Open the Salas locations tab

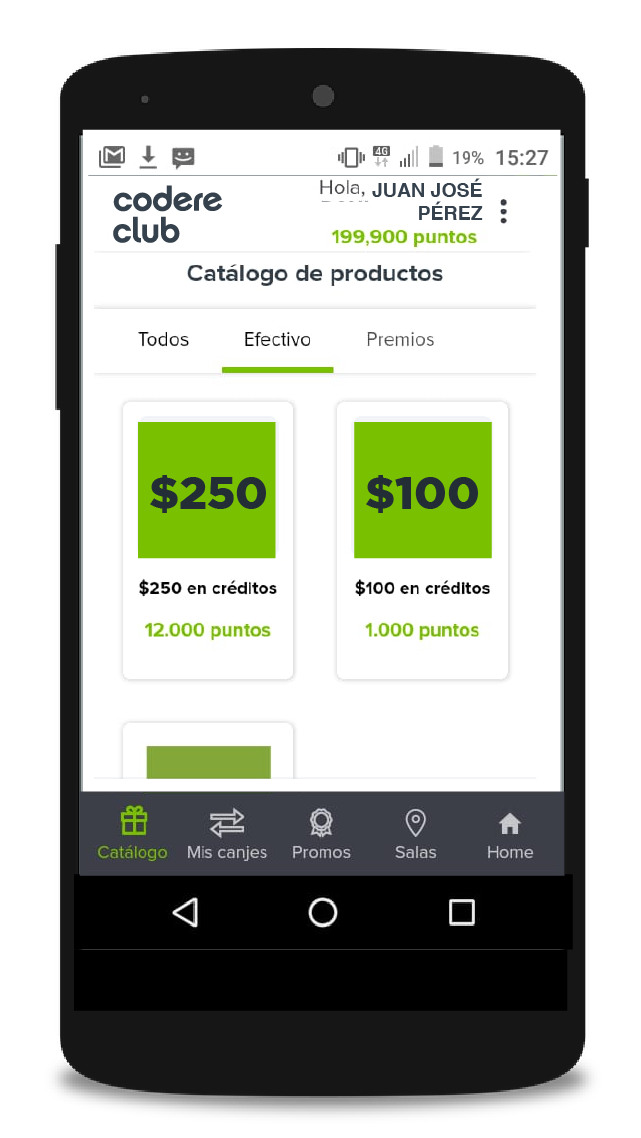pos(415,835)
